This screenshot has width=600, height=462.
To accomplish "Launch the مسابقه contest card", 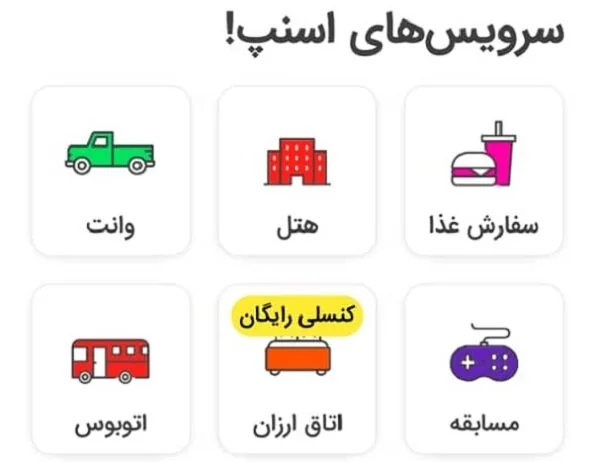I will tap(483, 370).
